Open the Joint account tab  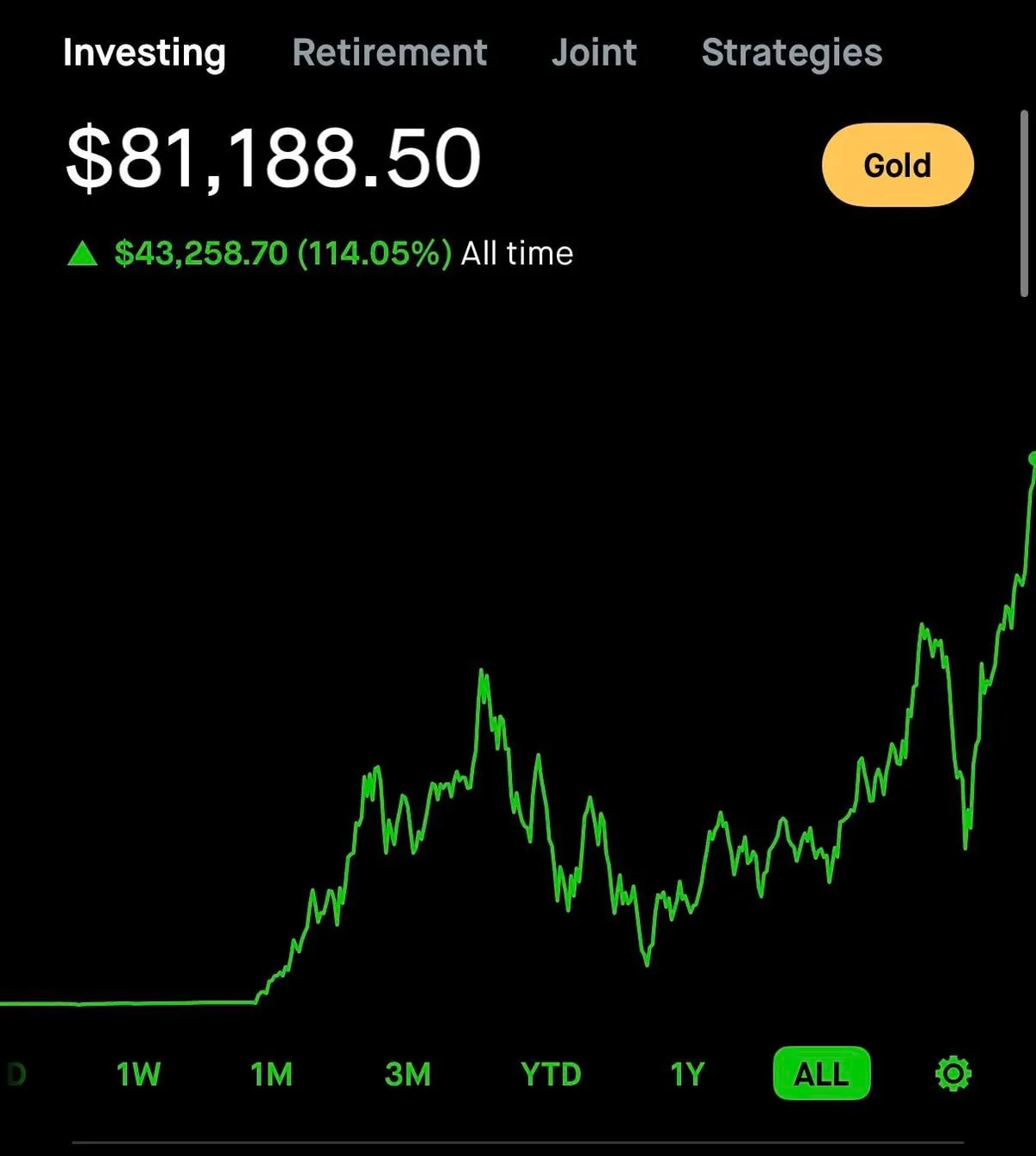click(594, 53)
